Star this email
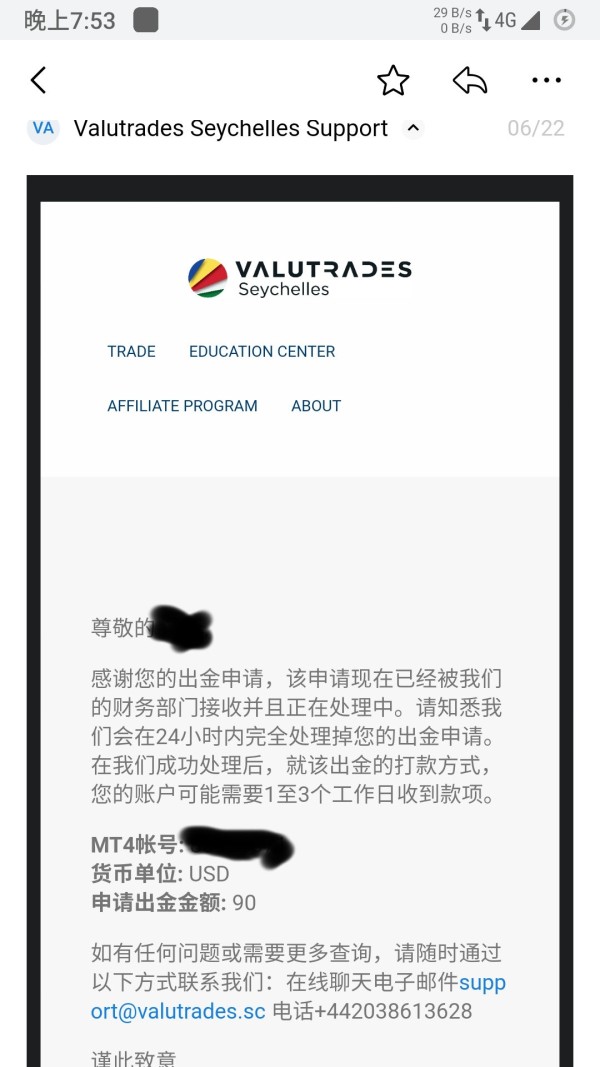The height and width of the screenshot is (1067, 600). (x=393, y=80)
